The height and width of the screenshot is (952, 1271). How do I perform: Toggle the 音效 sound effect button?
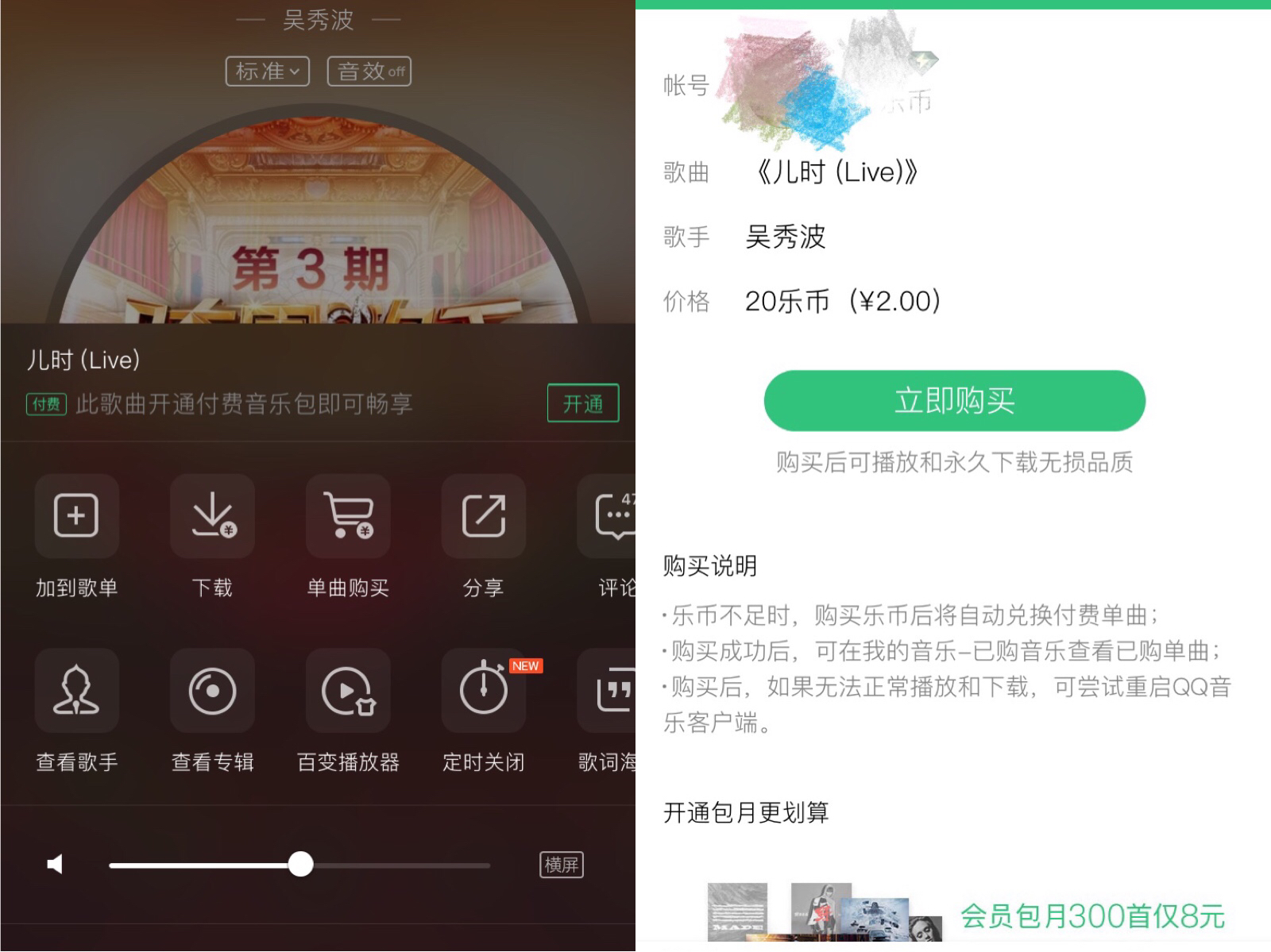pos(369,71)
